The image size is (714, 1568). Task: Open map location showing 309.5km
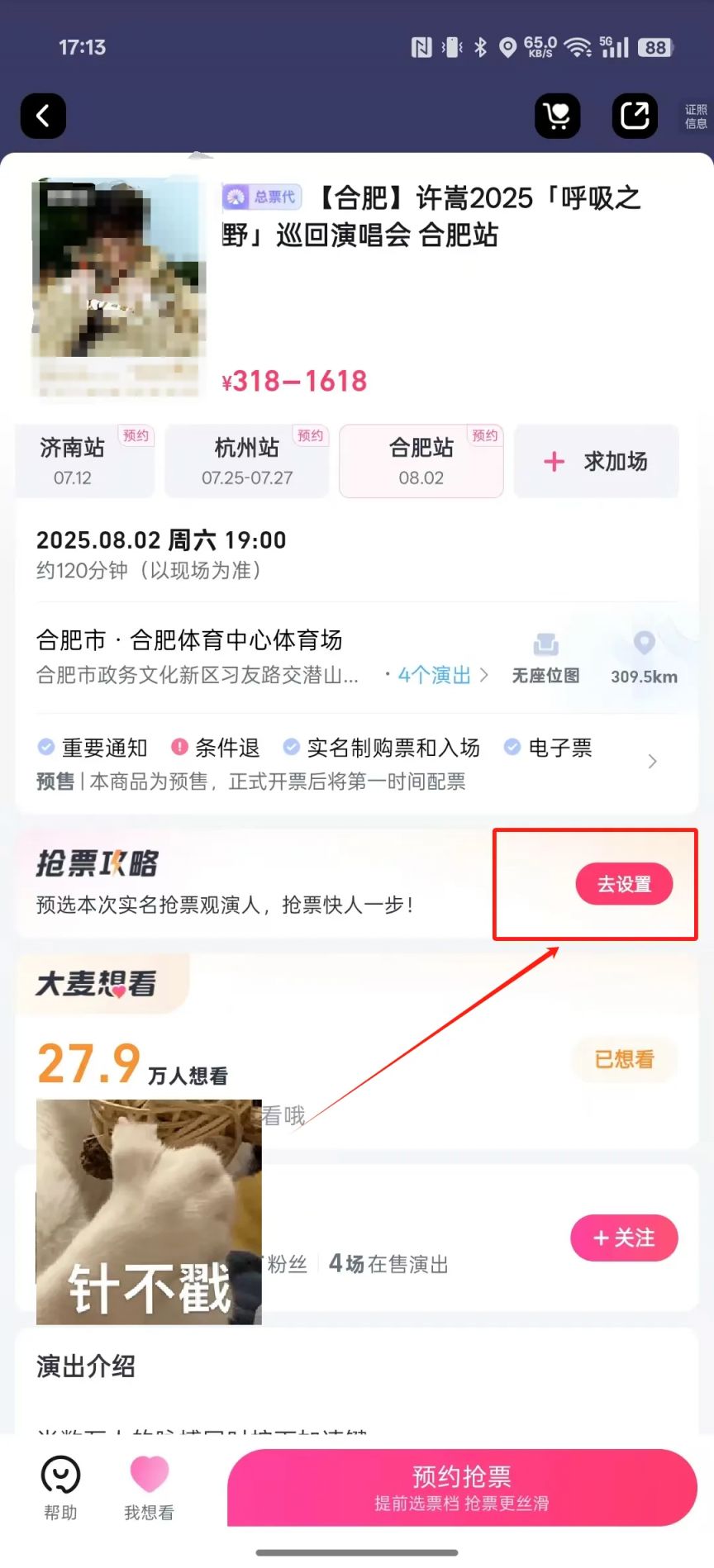[644, 658]
